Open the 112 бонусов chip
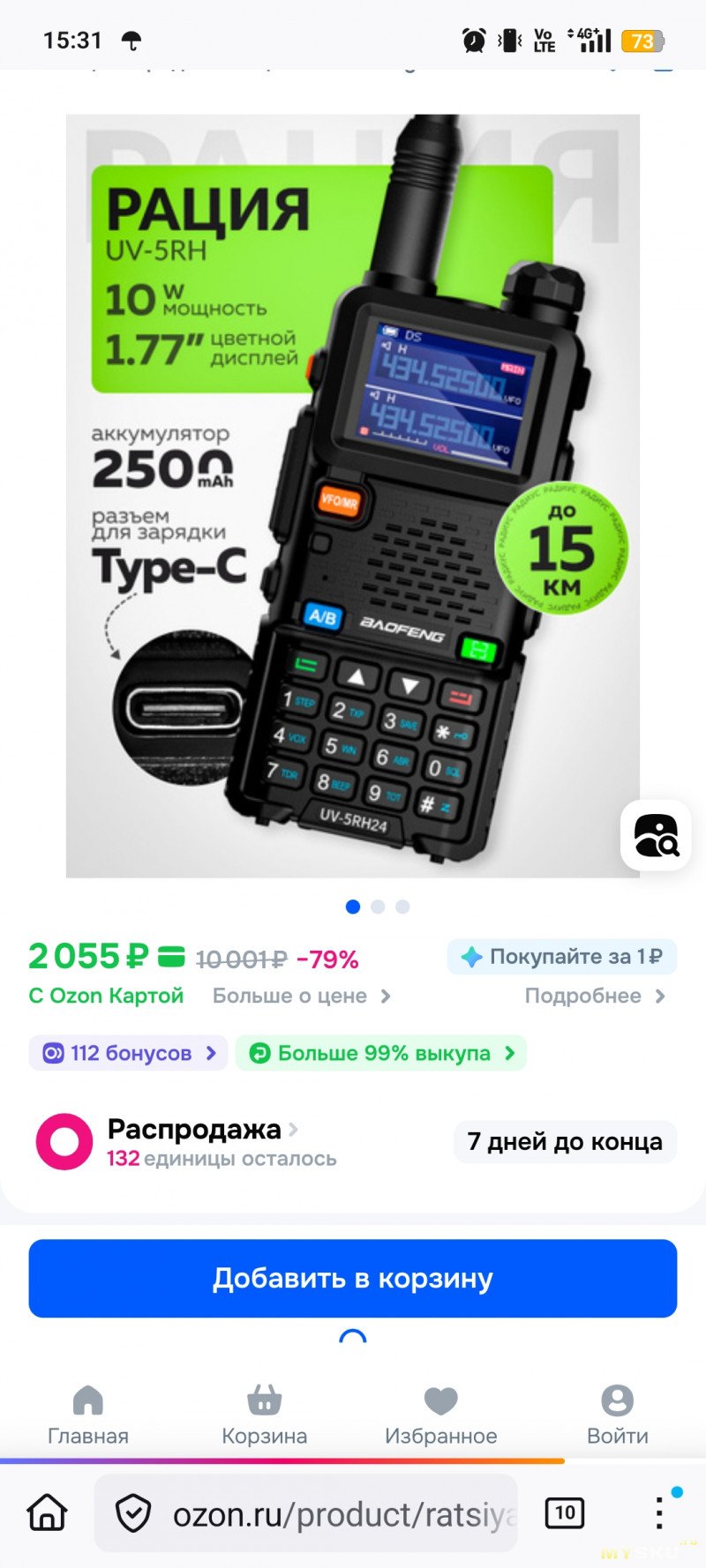The image size is (706, 1568). click(x=129, y=1053)
